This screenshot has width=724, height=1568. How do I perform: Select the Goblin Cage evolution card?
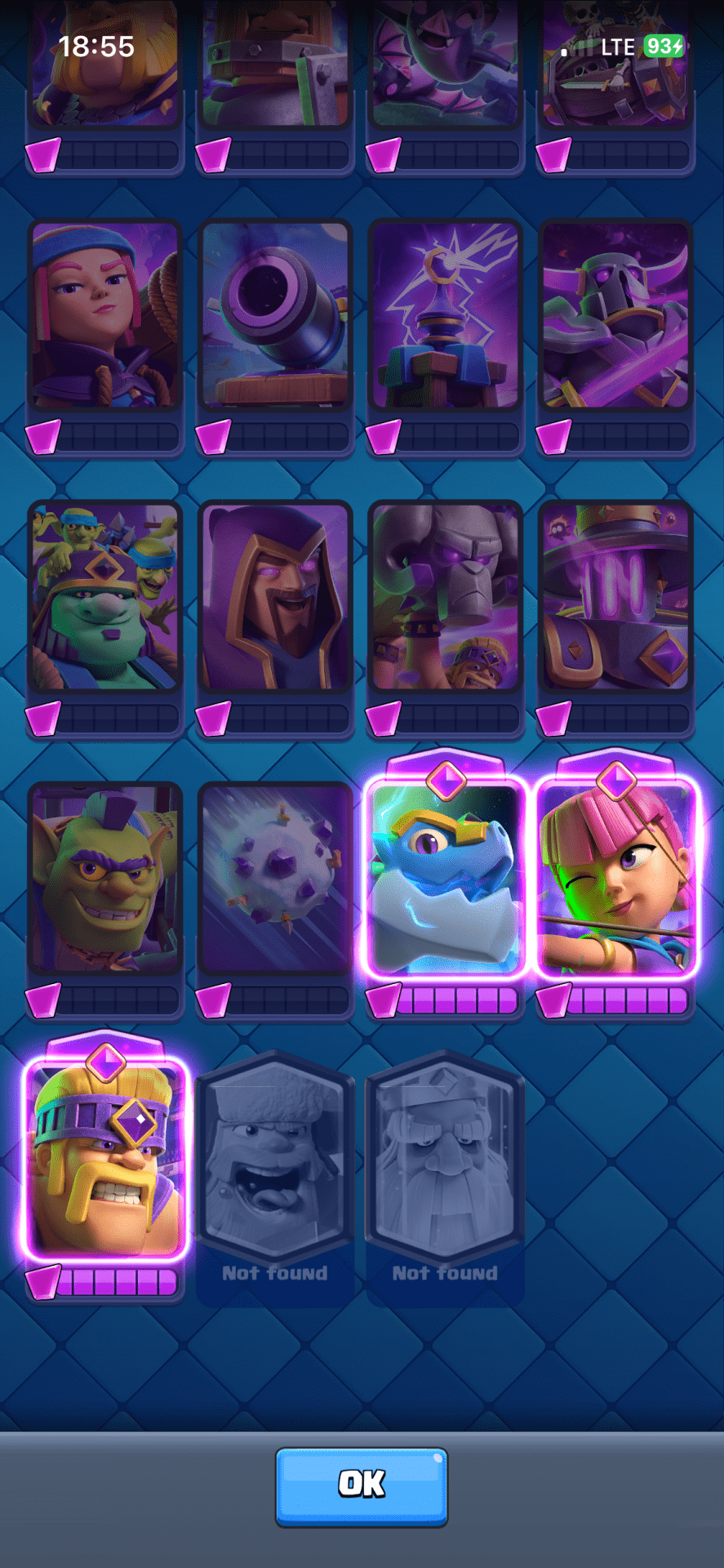click(105, 878)
